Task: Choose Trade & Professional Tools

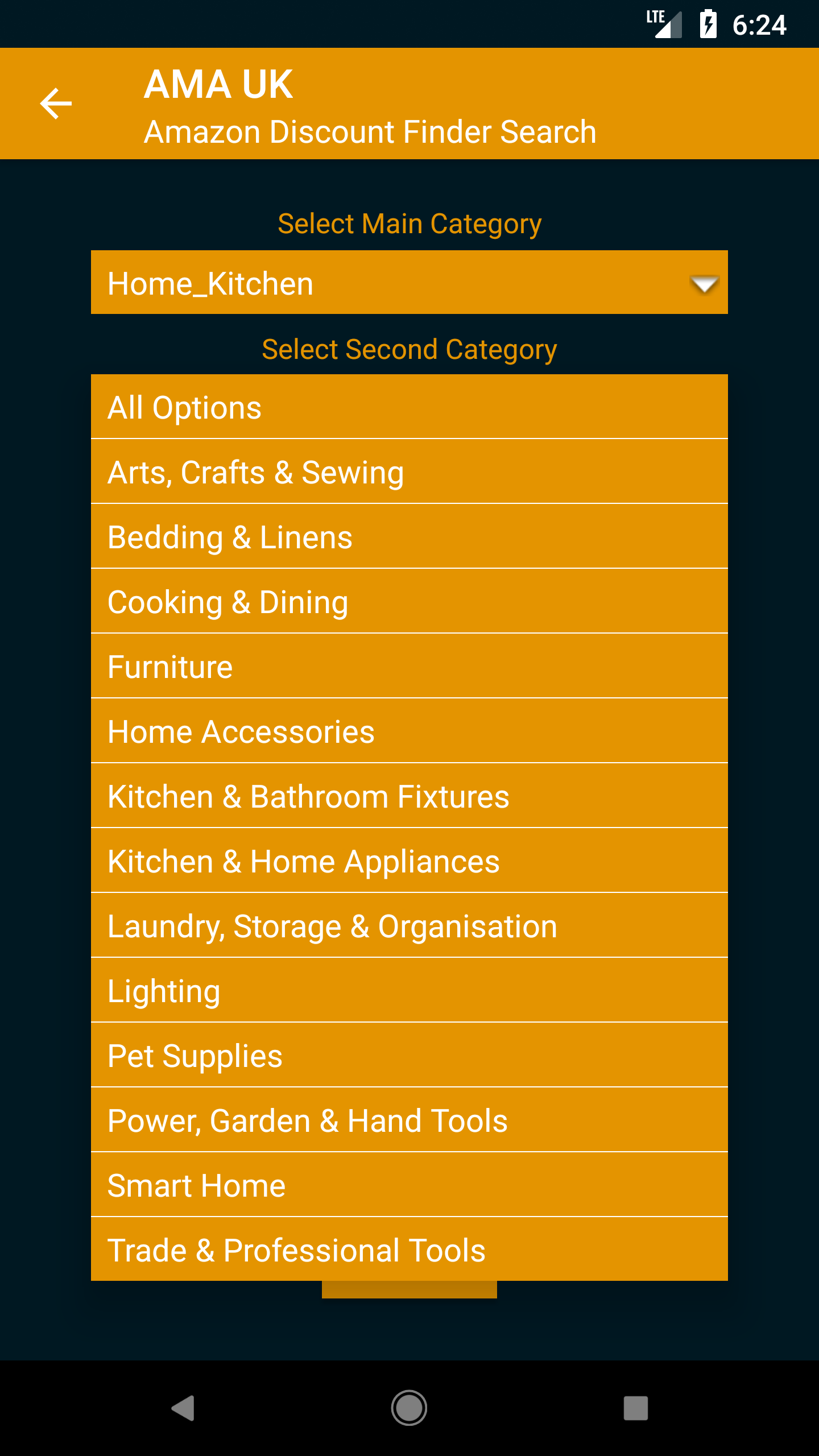Action: pos(409,1250)
